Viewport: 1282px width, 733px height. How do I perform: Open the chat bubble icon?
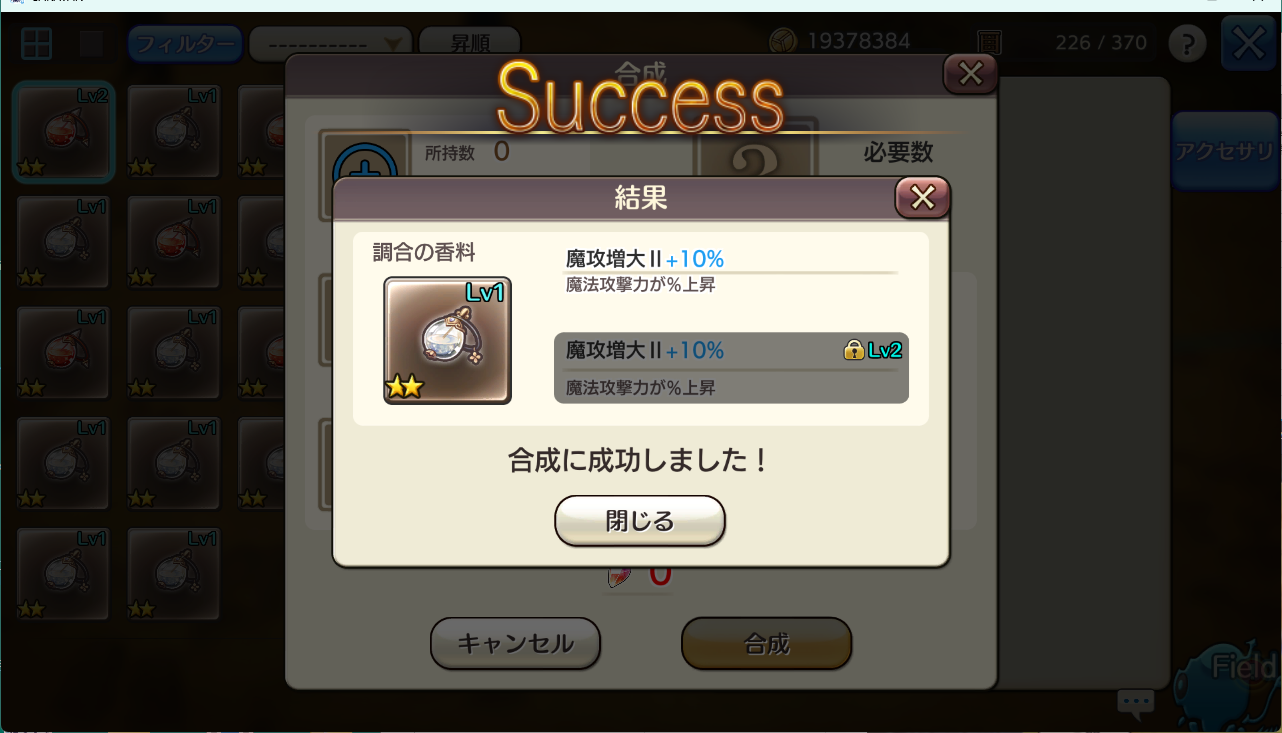pyautogui.click(x=1135, y=703)
